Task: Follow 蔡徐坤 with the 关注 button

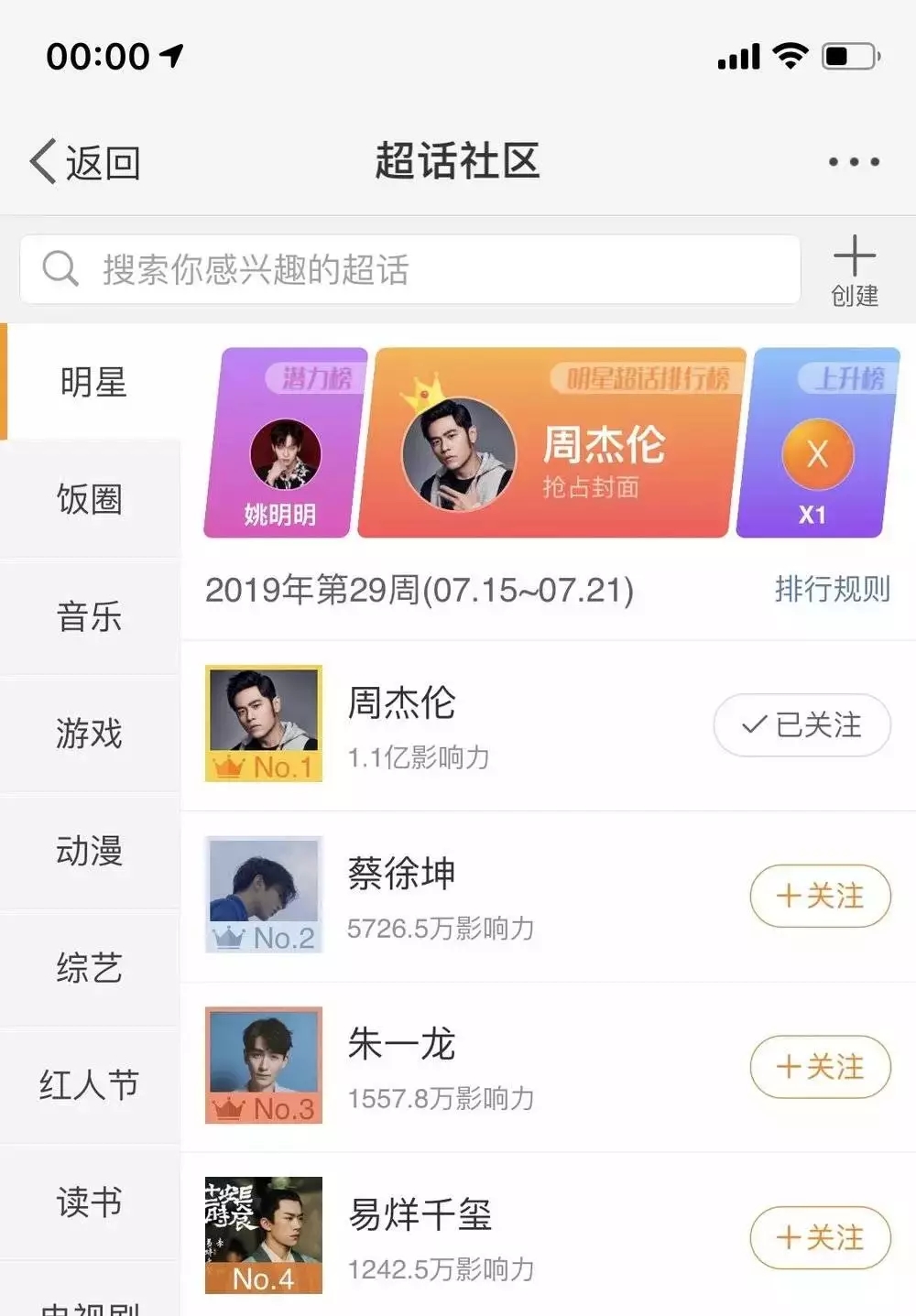Action: (x=820, y=896)
